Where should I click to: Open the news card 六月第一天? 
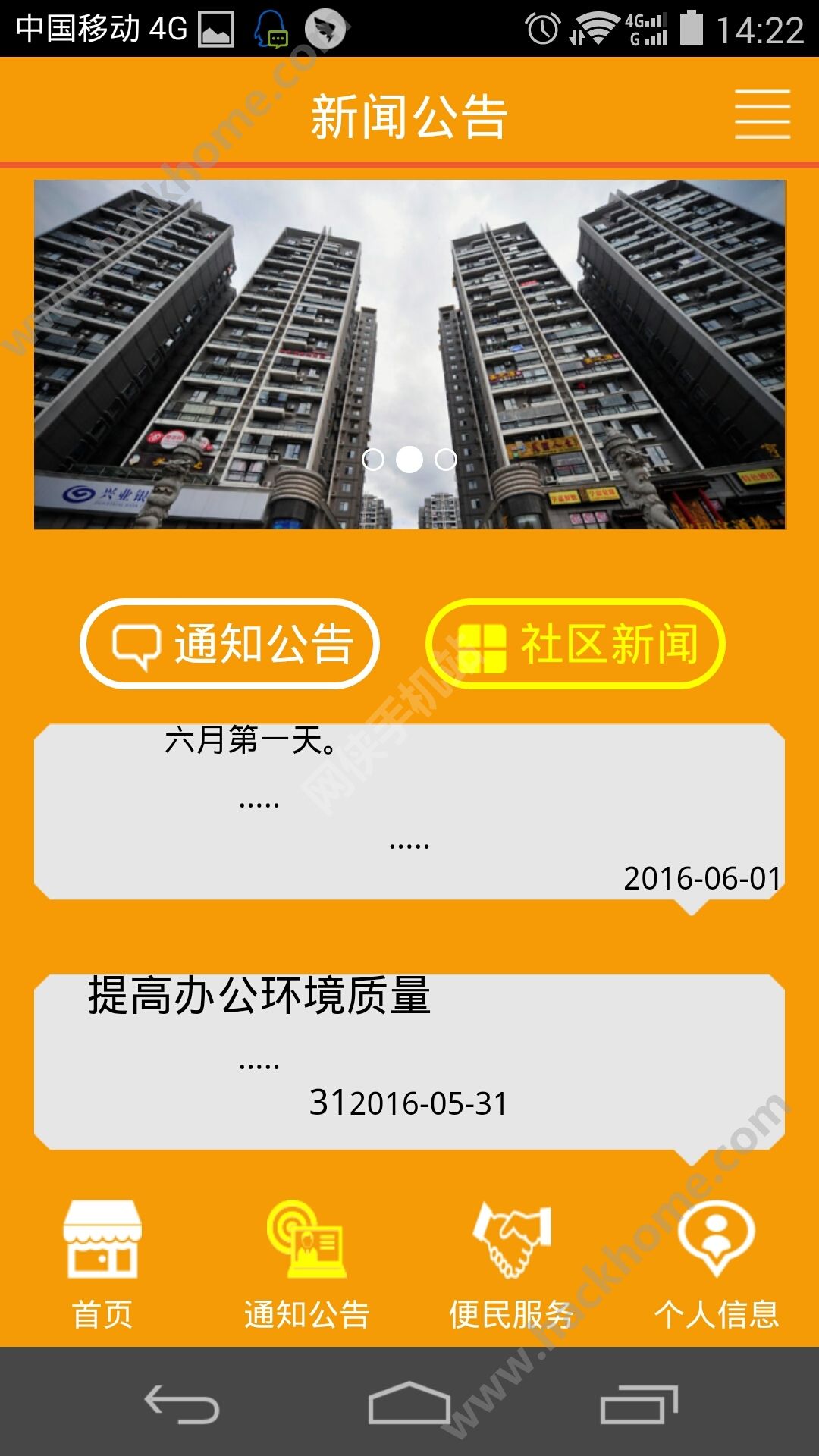(409, 811)
